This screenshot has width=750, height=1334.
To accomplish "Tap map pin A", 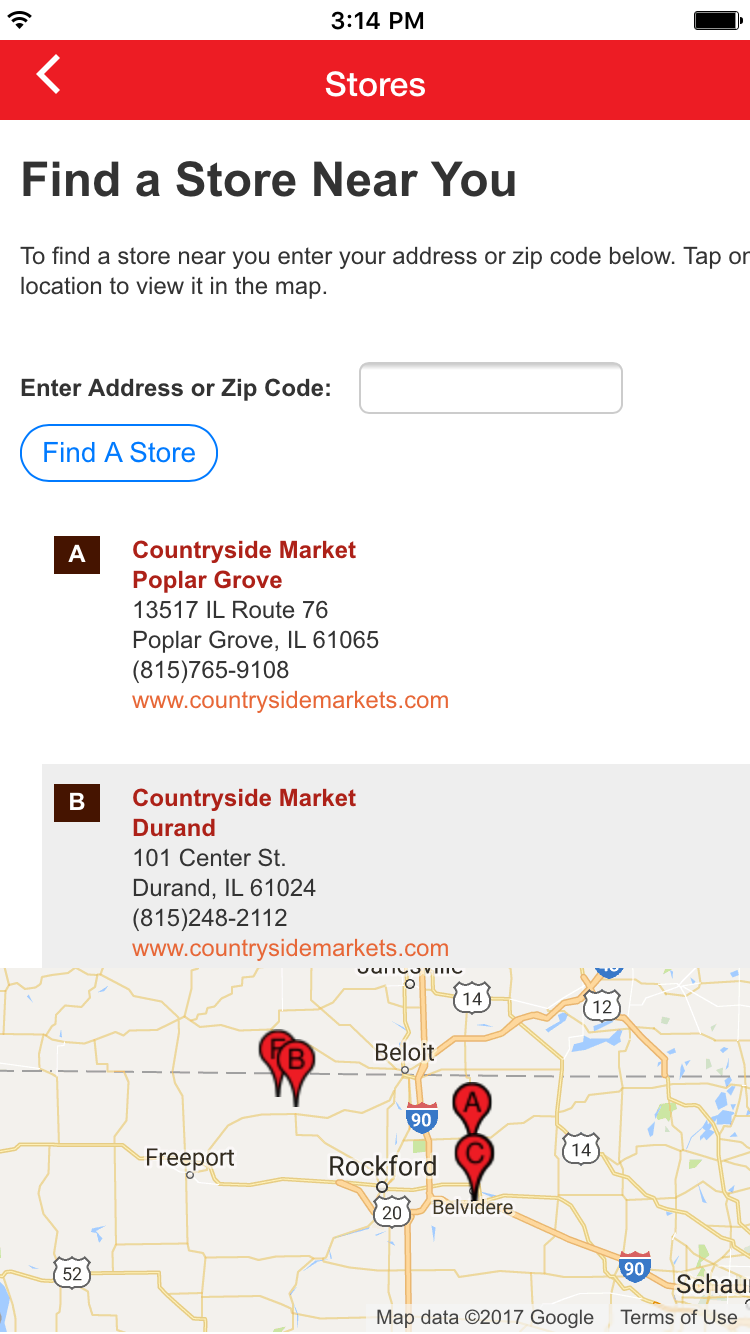I will (471, 1104).
